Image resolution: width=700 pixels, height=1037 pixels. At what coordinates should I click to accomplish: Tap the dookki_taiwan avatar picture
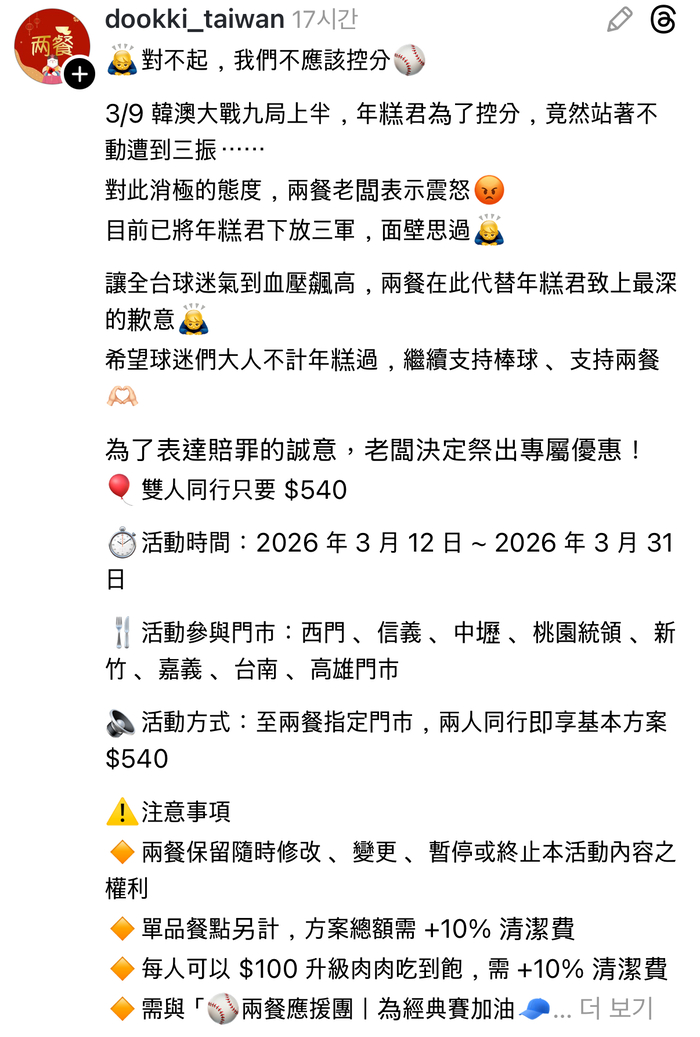click(48, 46)
